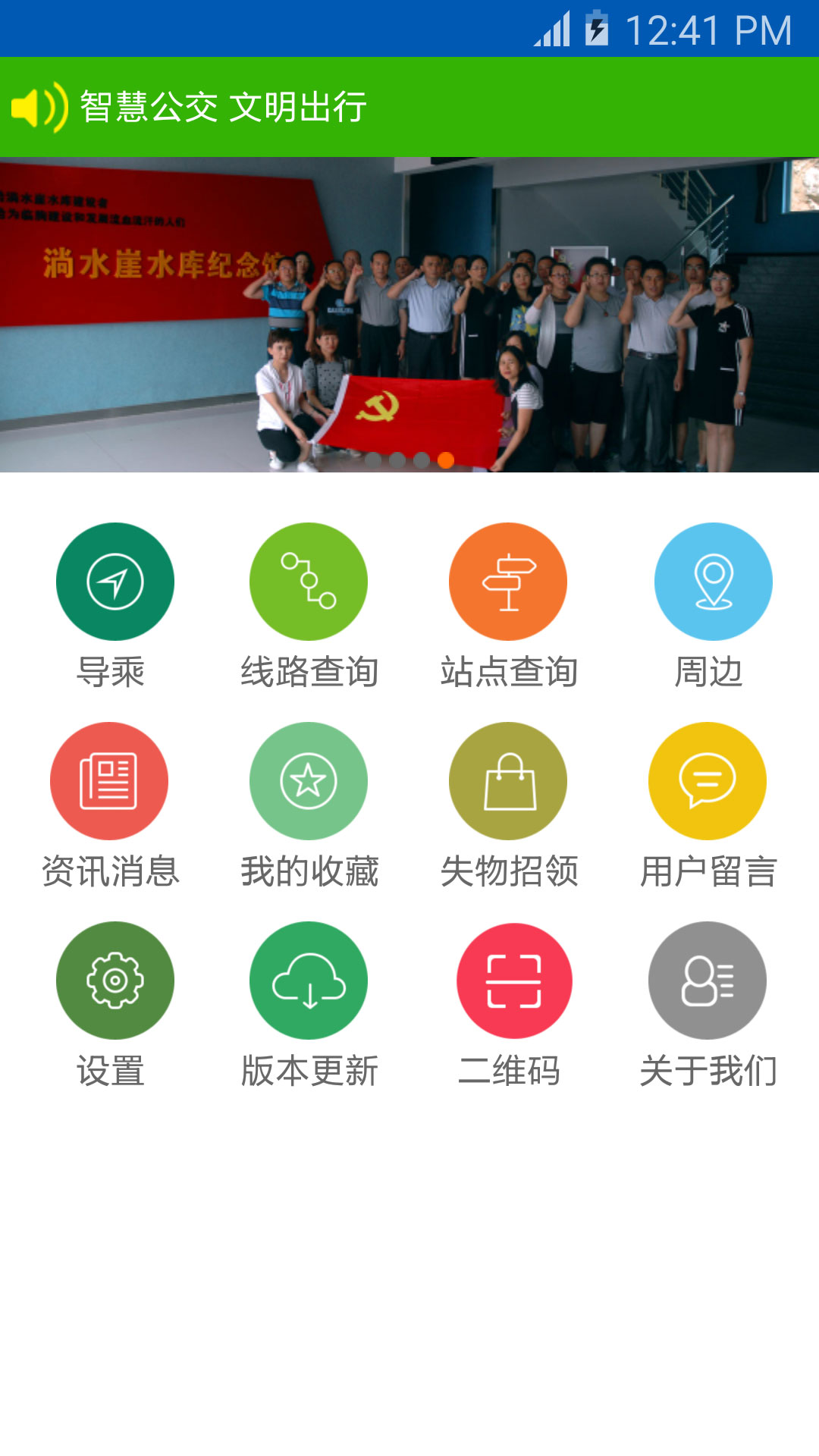Image resolution: width=819 pixels, height=1456 pixels.
Task: Select the second carousel indicator dot
Action: [396, 459]
